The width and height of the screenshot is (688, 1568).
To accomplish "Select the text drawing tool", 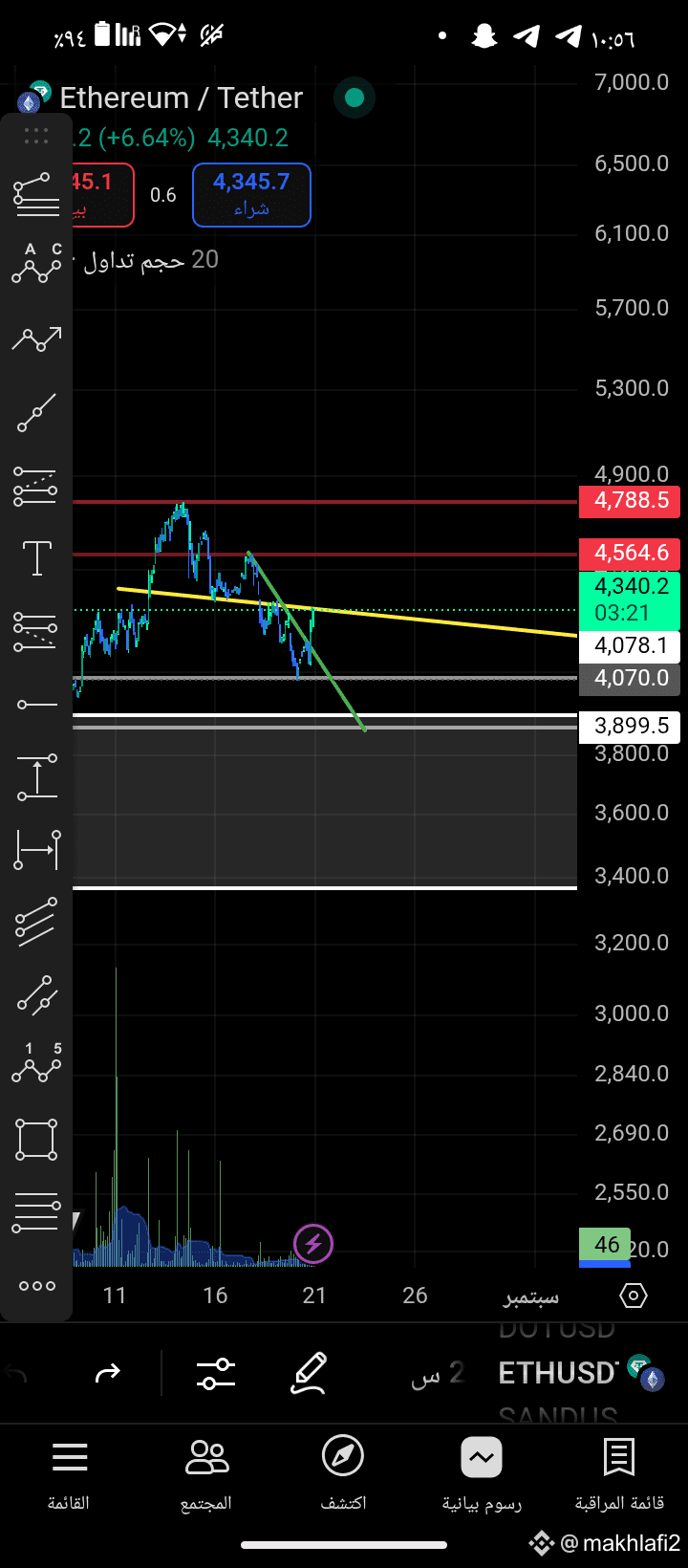I will (36, 556).
